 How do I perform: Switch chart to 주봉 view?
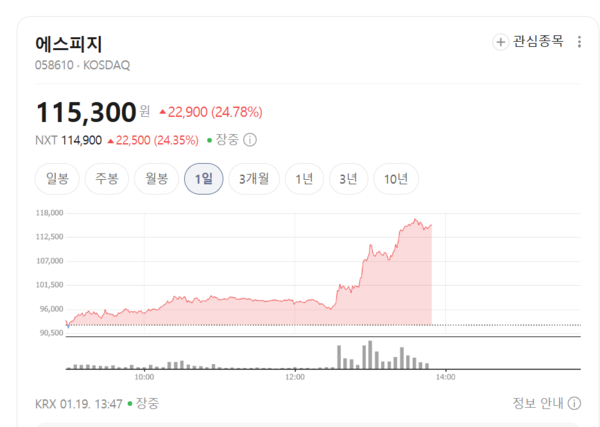(x=106, y=179)
